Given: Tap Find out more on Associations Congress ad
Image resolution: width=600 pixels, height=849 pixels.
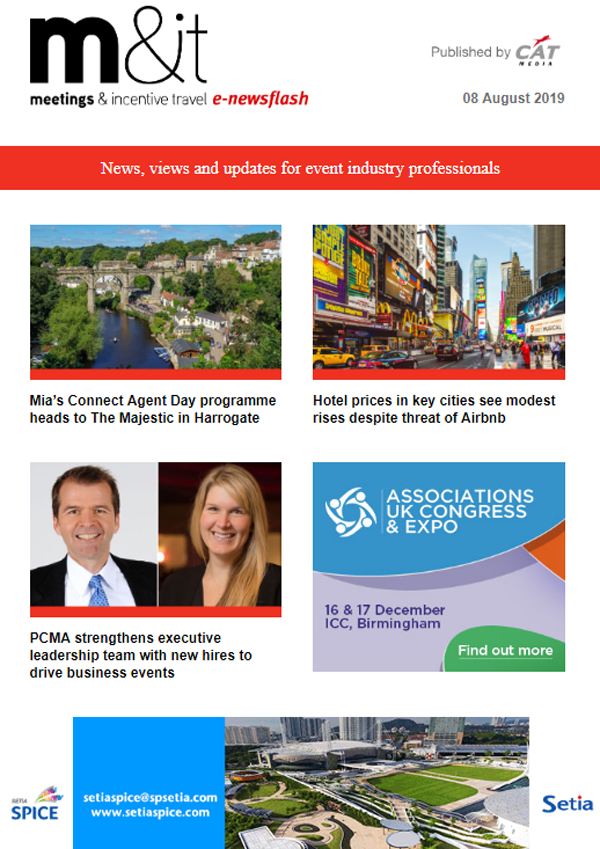Looking at the screenshot, I should (505, 650).
